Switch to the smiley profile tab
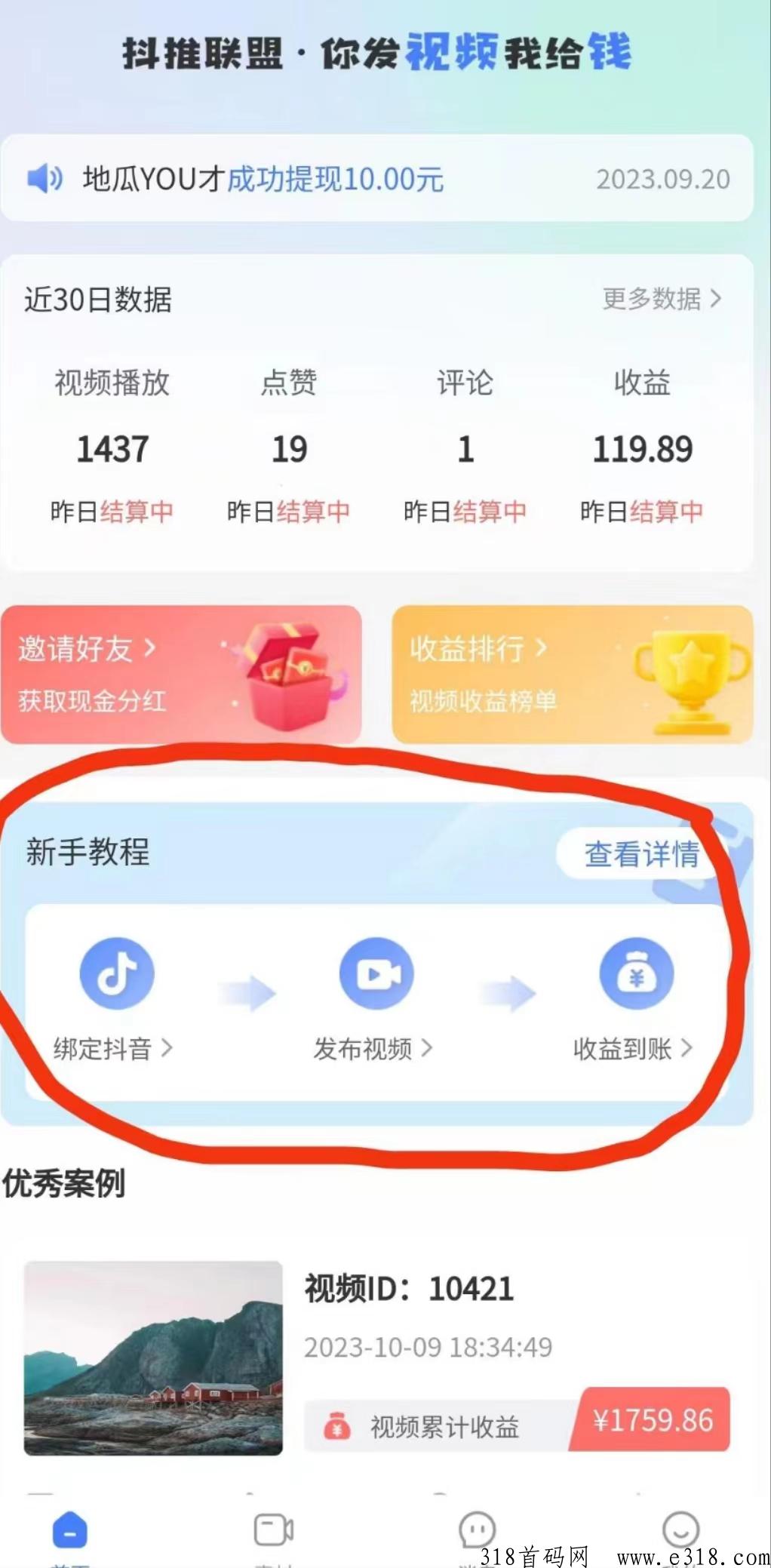This screenshot has width=771, height=1568. 680,1532
